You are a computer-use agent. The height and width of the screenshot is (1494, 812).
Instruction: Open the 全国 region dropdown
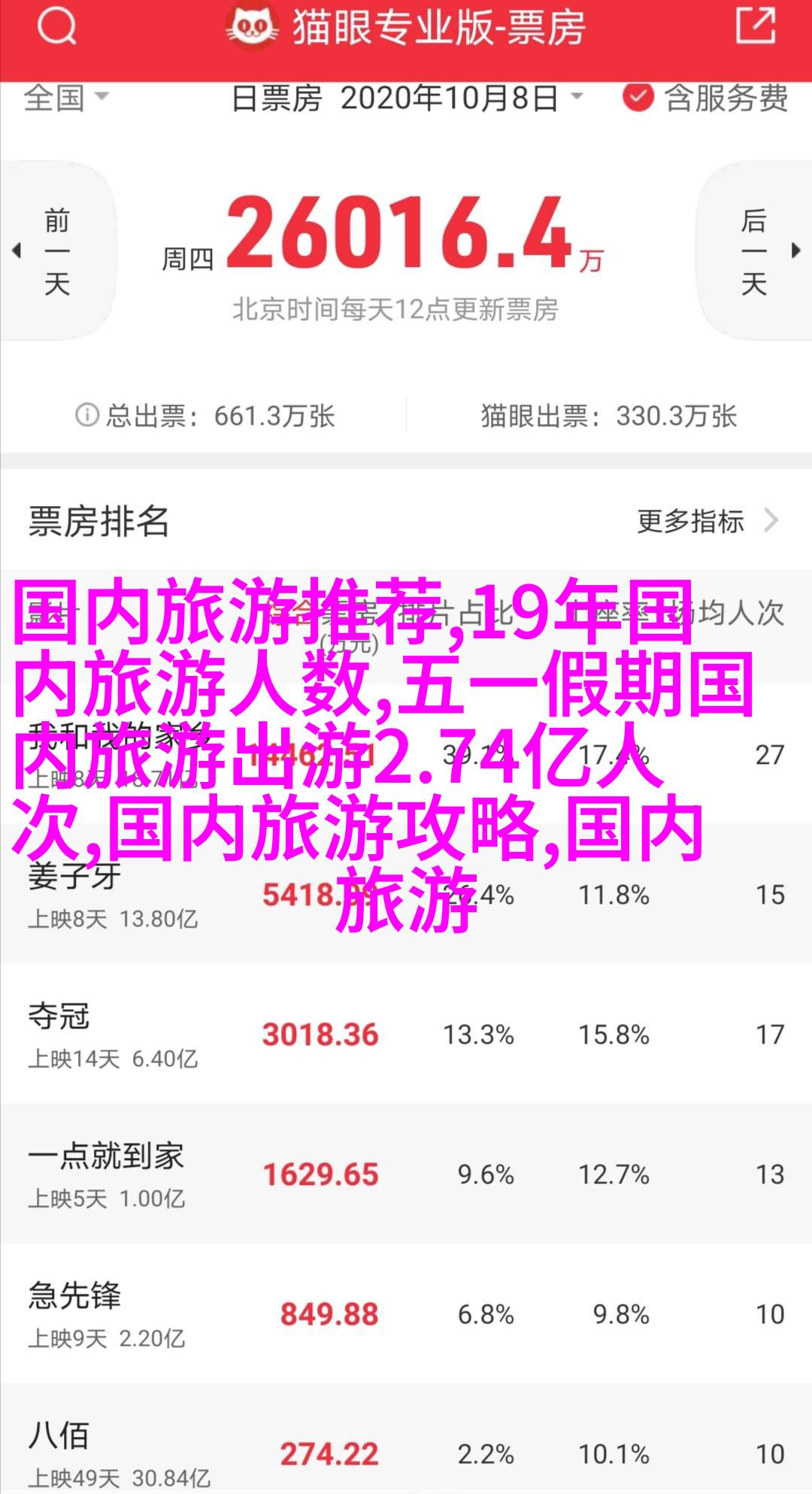(66, 98)
